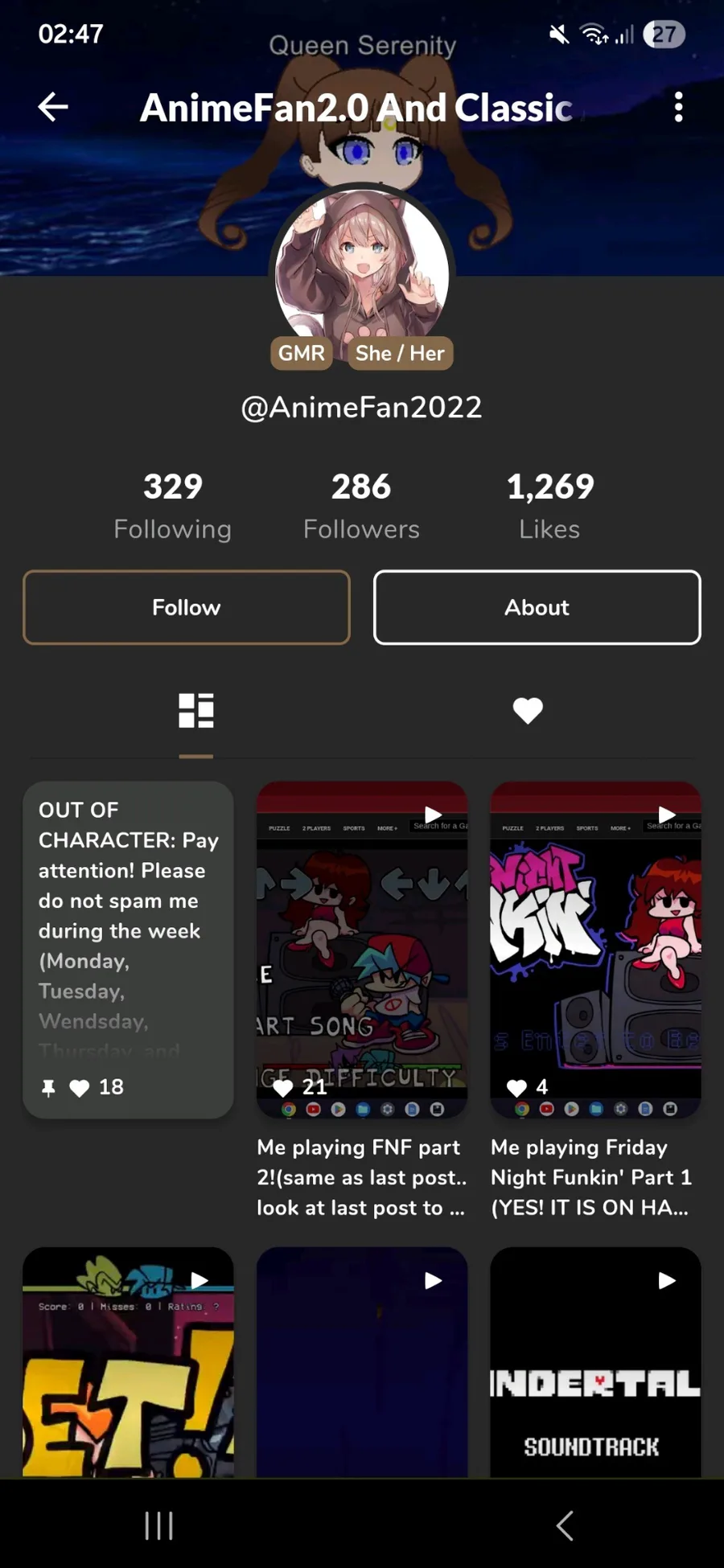
Task: Switch to the liked posts heart tab
Action: click(x=528, y=711)
